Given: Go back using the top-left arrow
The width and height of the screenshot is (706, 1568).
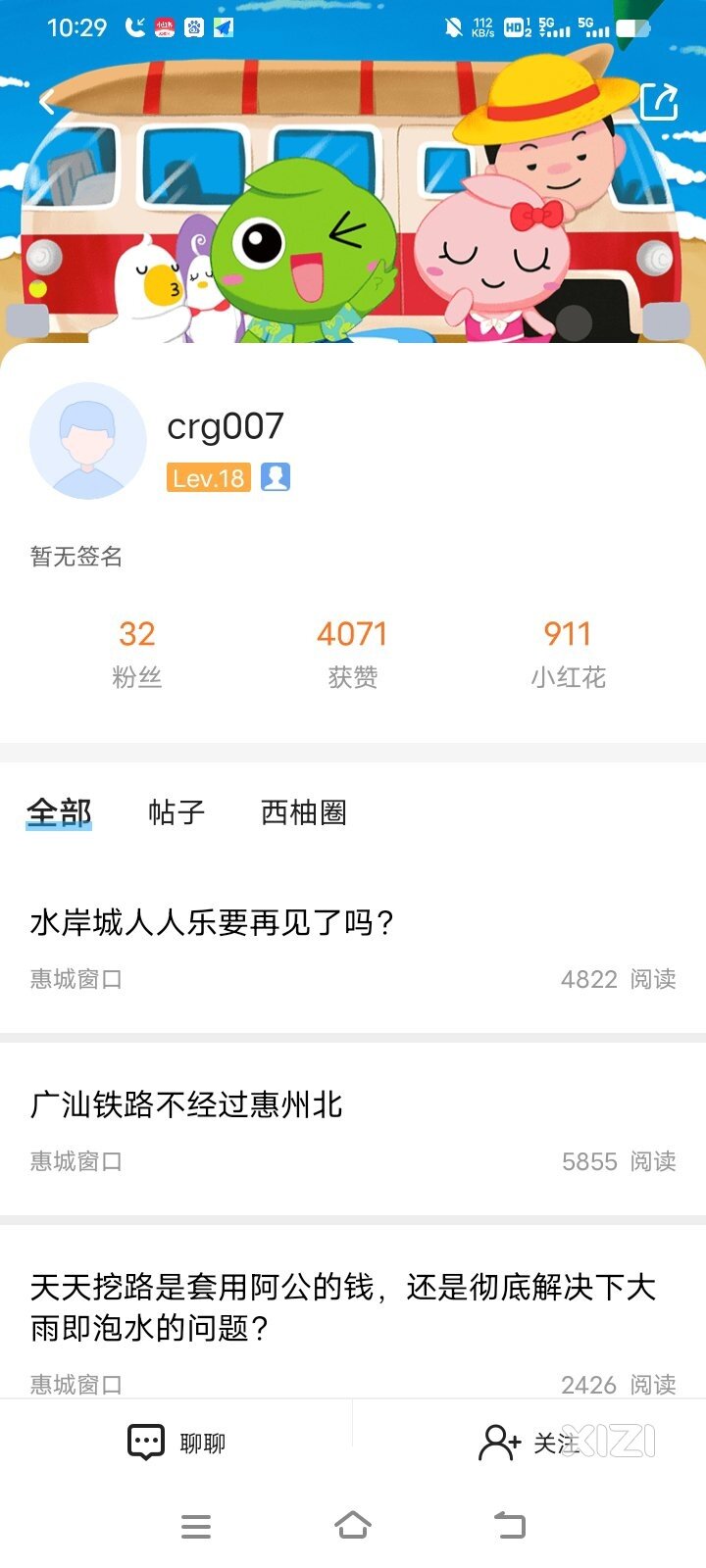Looking at the screenshot, I should pyautogui.click(x=46, y=101).
